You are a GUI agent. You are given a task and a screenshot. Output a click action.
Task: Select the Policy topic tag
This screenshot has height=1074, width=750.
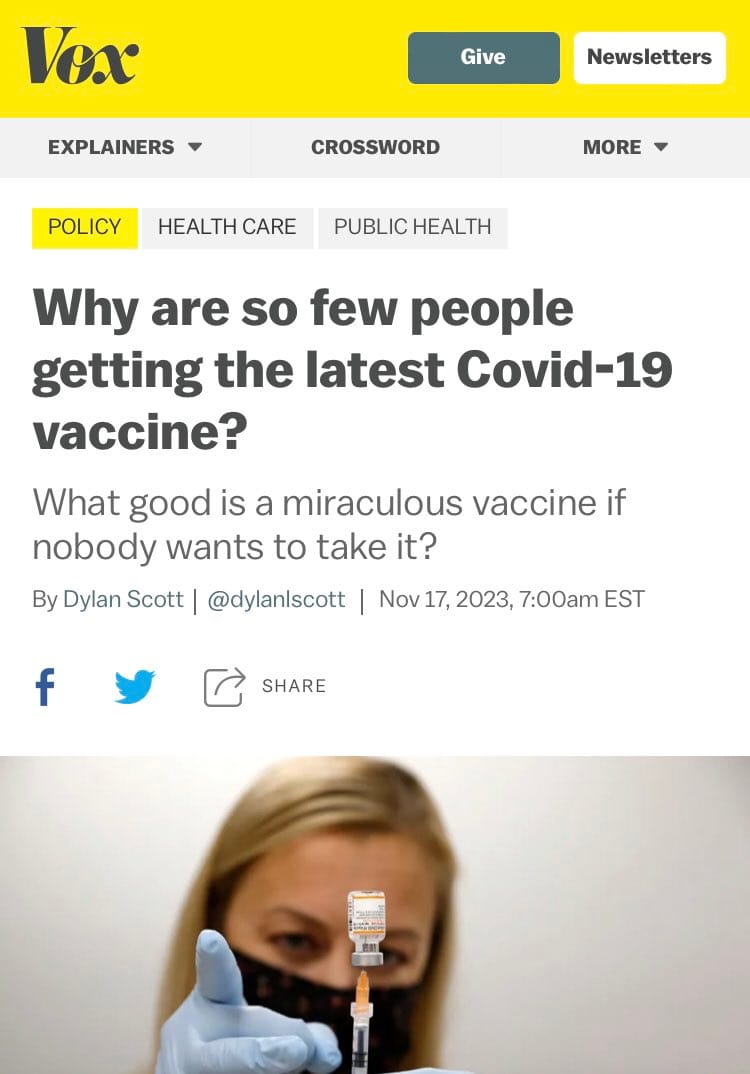[x=84, y=227]
